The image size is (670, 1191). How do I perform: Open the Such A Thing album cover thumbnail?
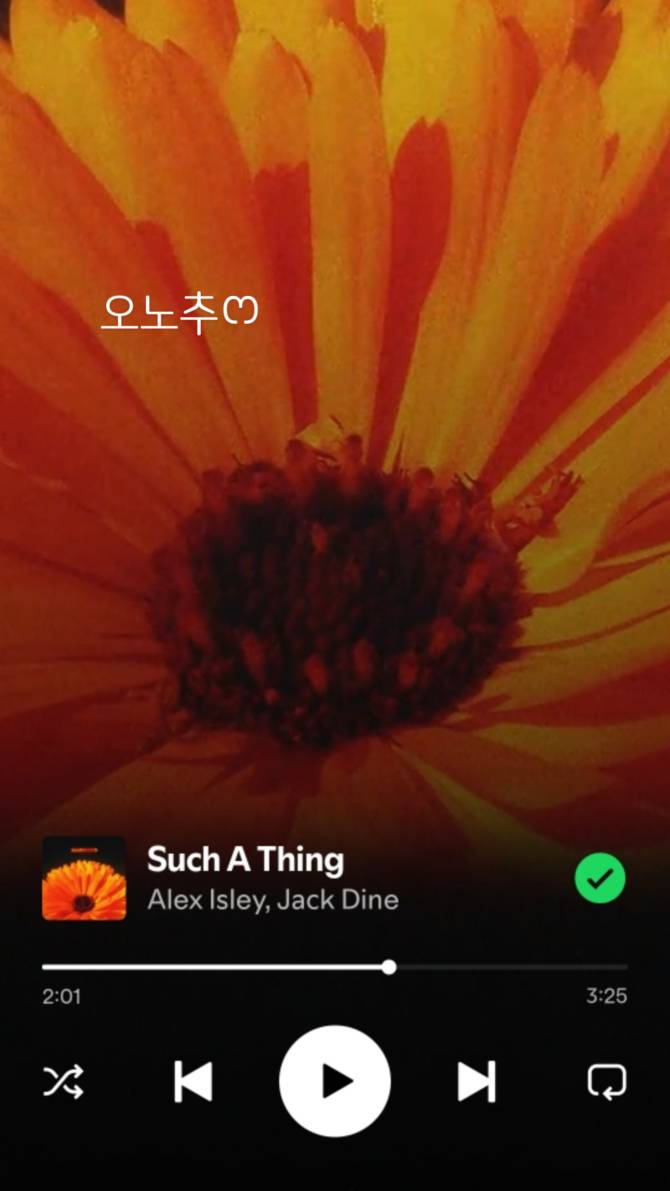(84, 878)
